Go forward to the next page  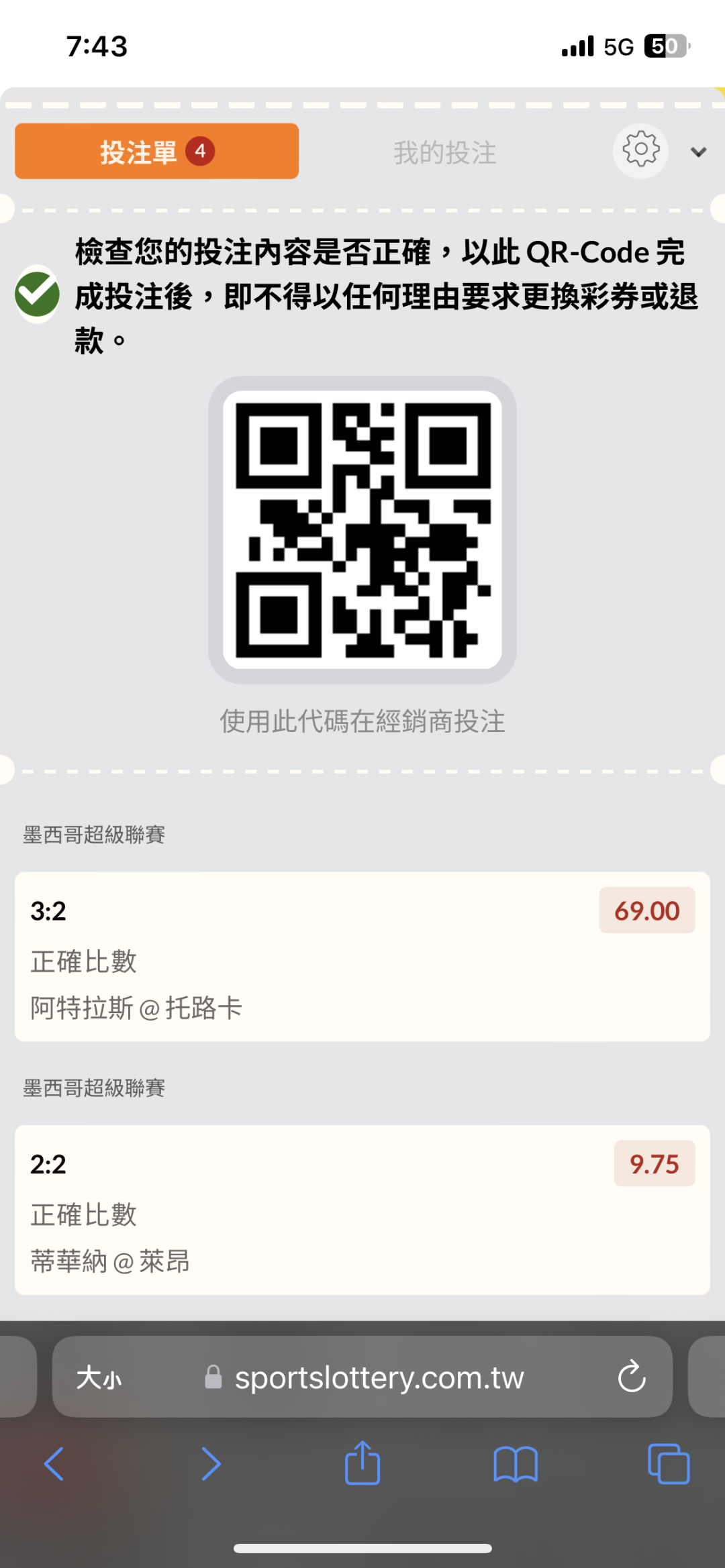tap(211, 1463)
